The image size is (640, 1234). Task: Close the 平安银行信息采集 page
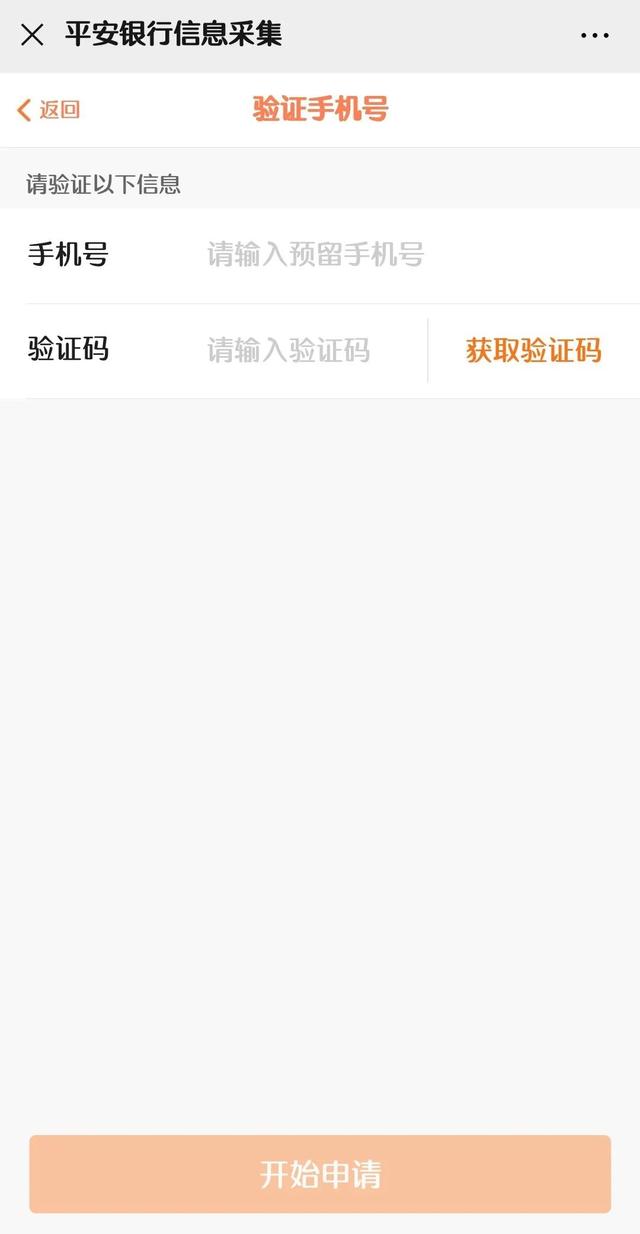32,35
